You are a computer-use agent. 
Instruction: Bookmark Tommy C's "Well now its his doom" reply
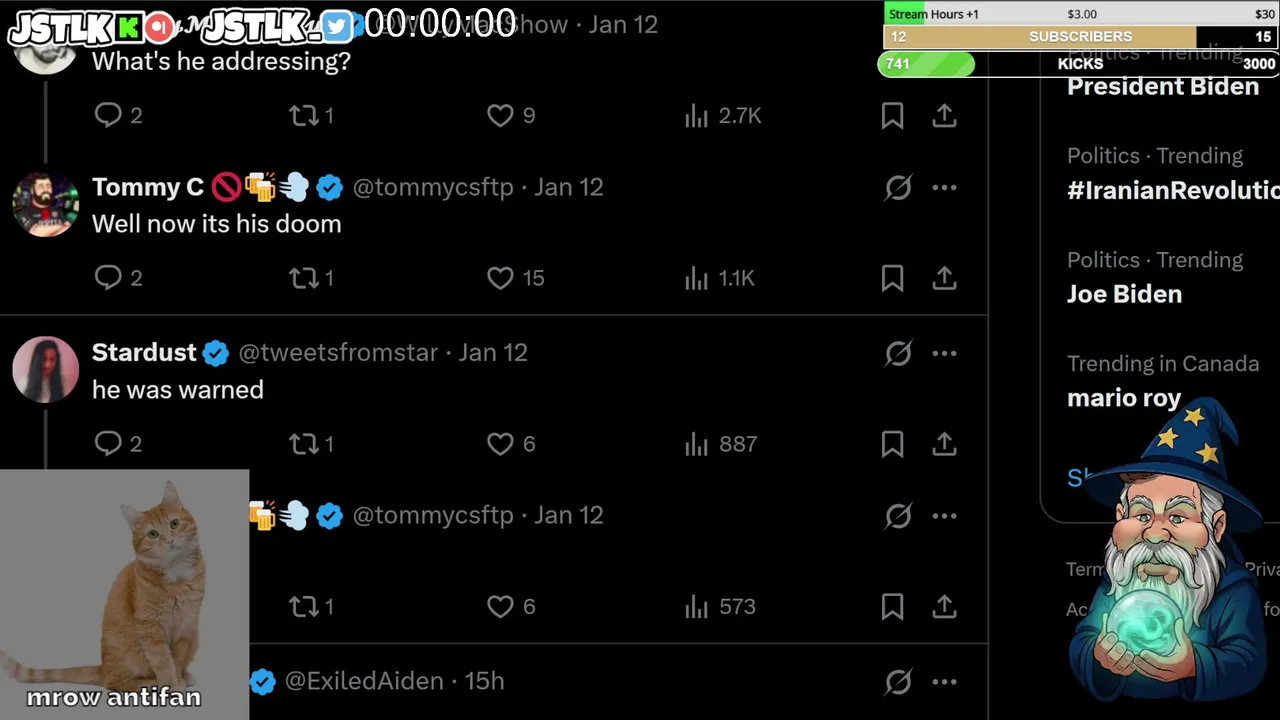[x=892, y=278]
